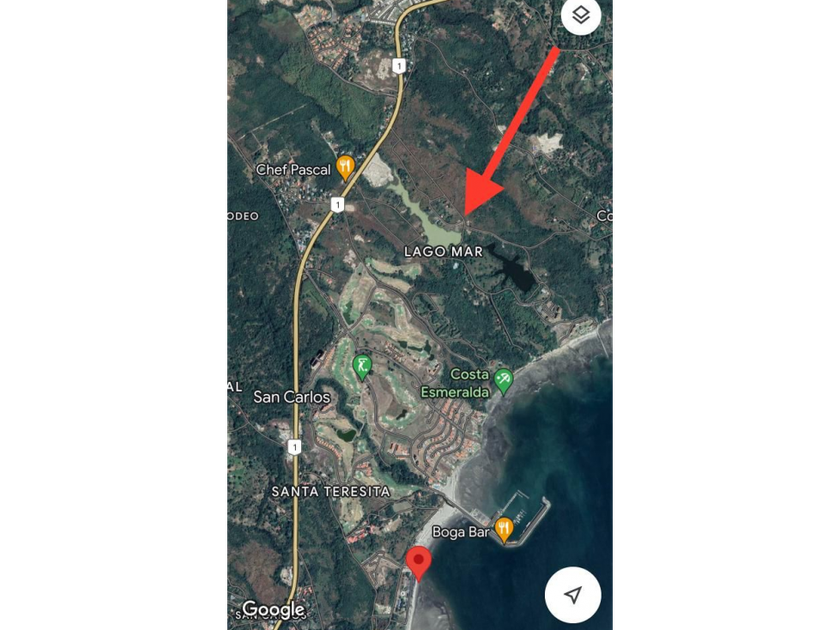Open the Costa Esmeralda place marker
This screenshot has height=630, width=840.
coord(505,379)
